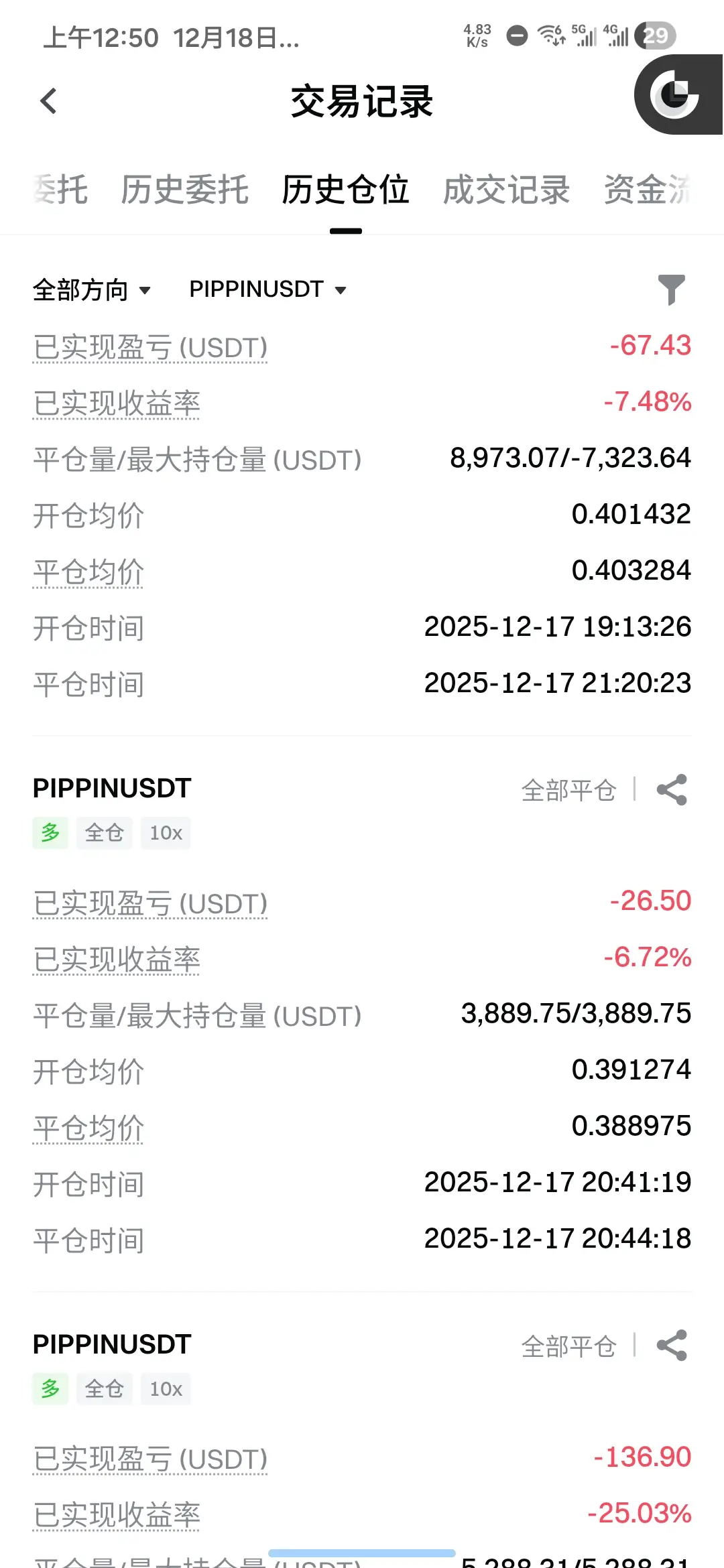
Task: Tap 平仓均价 label showing 0.403284
Action: click(88, 572)
